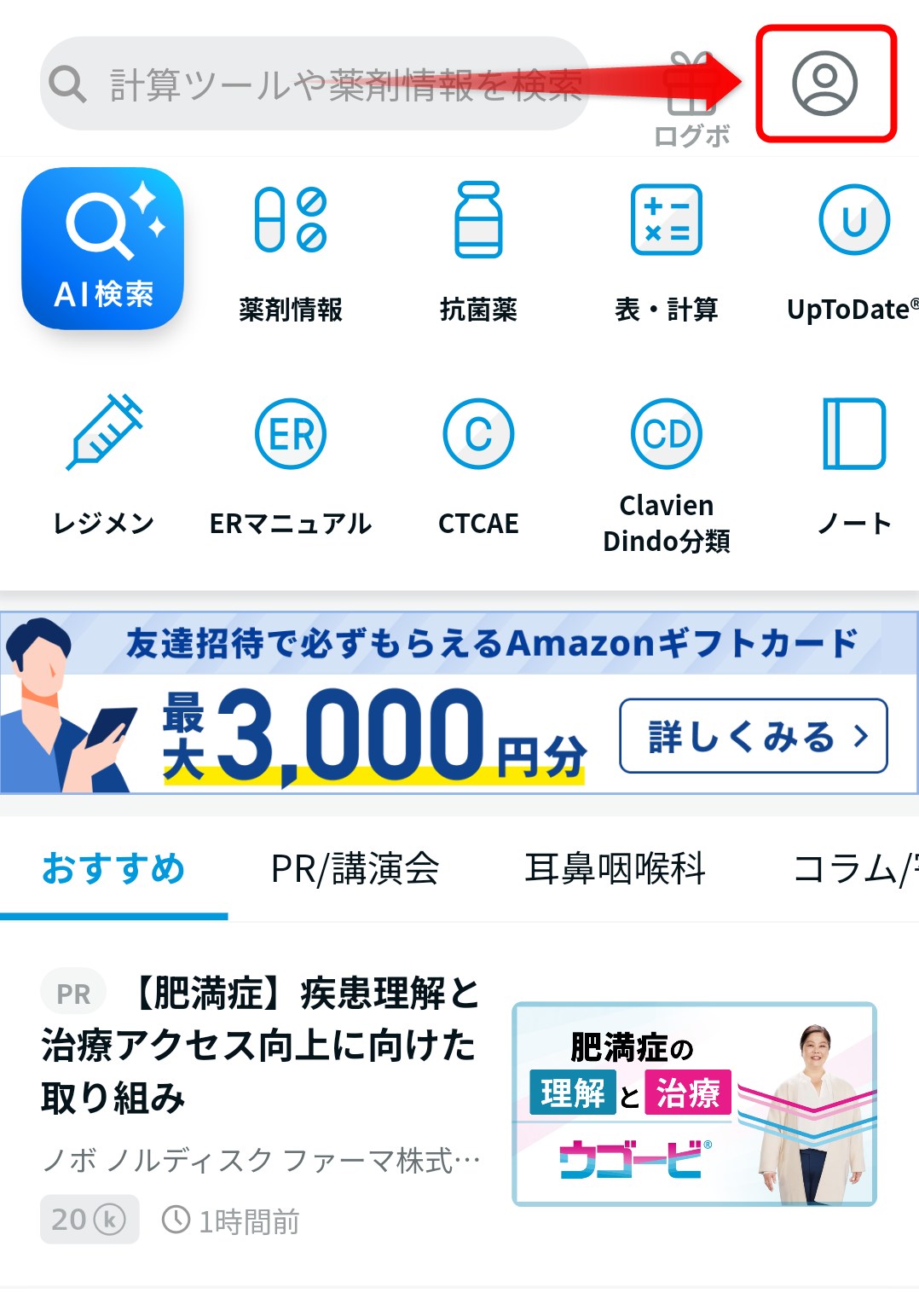Open the 肥満症 PR article
This screenshot has height=1316, width=919.
(x=261, y=1046)
